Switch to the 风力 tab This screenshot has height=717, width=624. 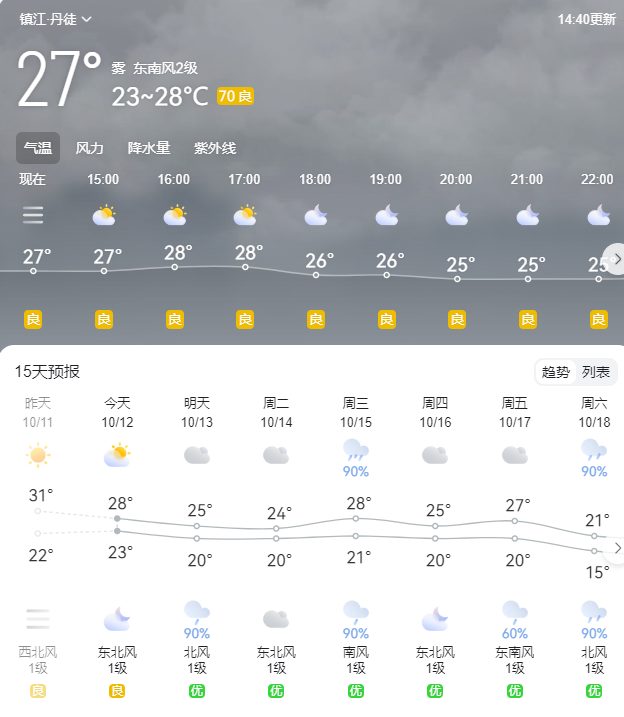(x=90, y=148)
